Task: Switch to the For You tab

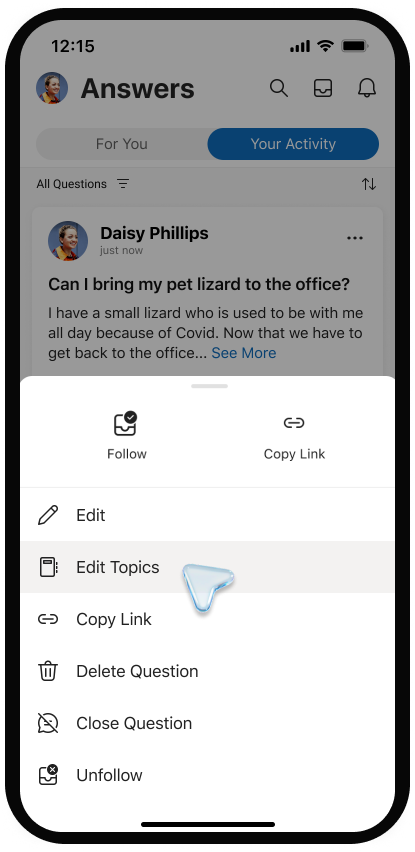Action: [x=122, y=144]
